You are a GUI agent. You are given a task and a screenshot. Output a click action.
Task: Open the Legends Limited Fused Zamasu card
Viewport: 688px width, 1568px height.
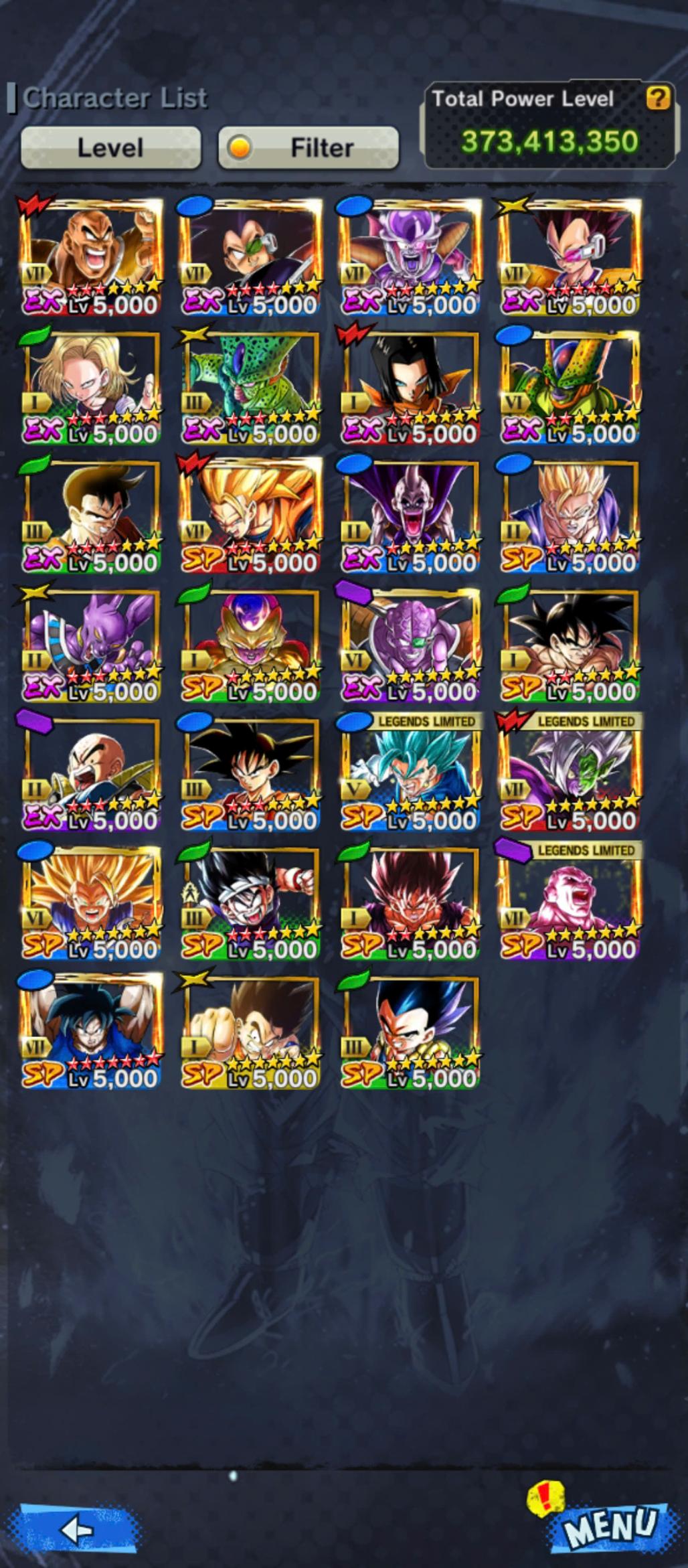coord(569,773)
